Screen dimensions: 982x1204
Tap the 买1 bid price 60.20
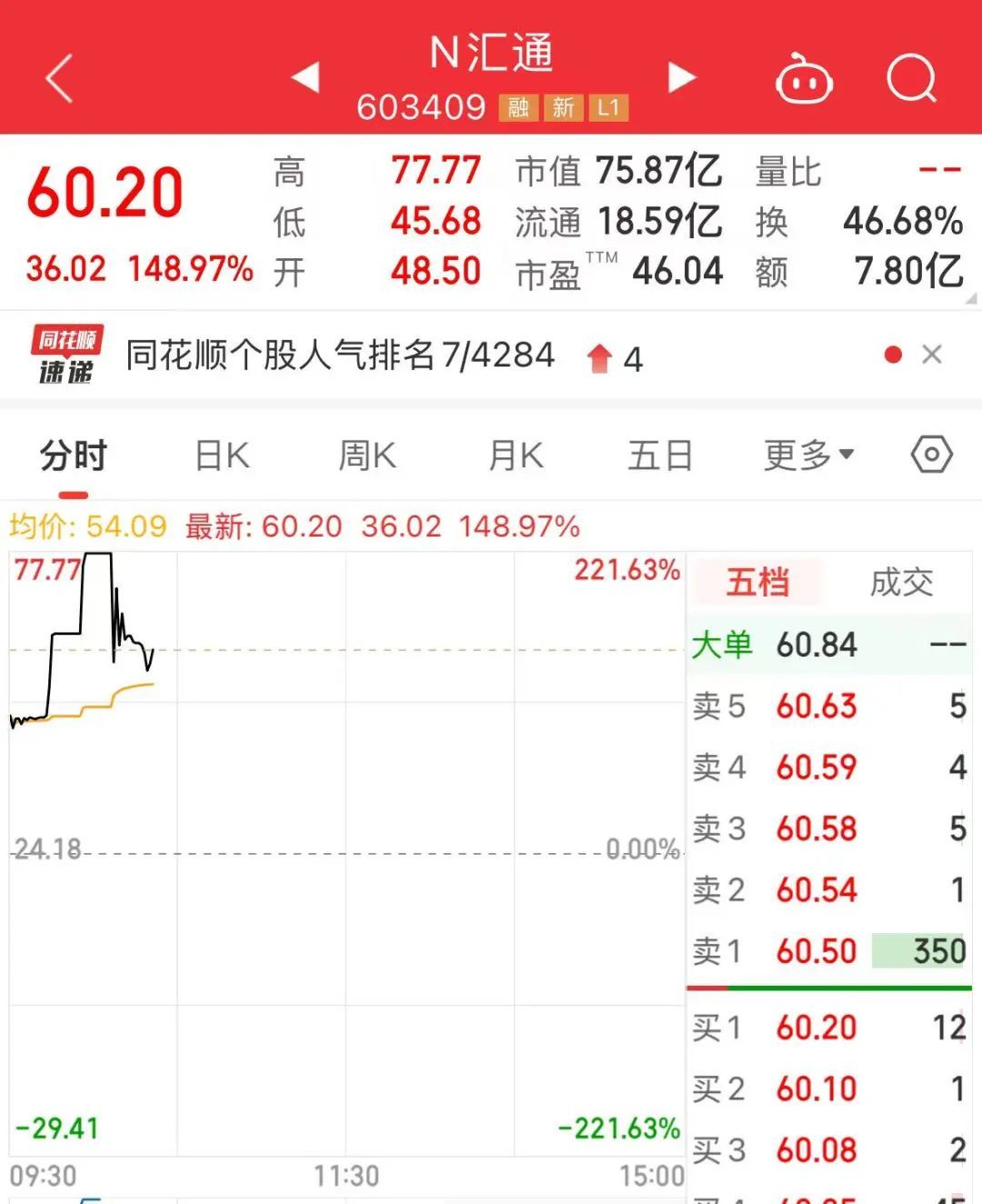[817, 1028]
